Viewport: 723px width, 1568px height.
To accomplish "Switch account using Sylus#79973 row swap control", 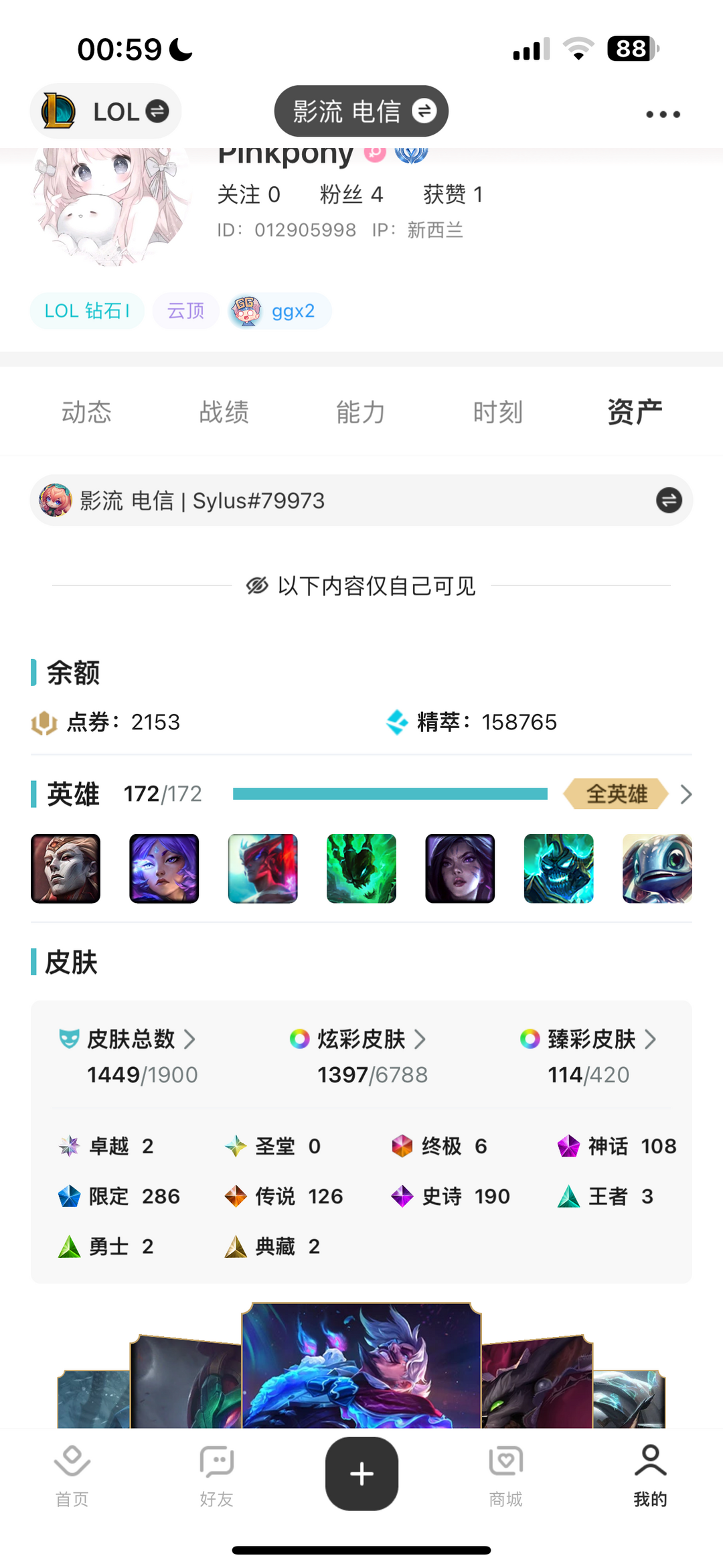I will (x=667, y=500).
